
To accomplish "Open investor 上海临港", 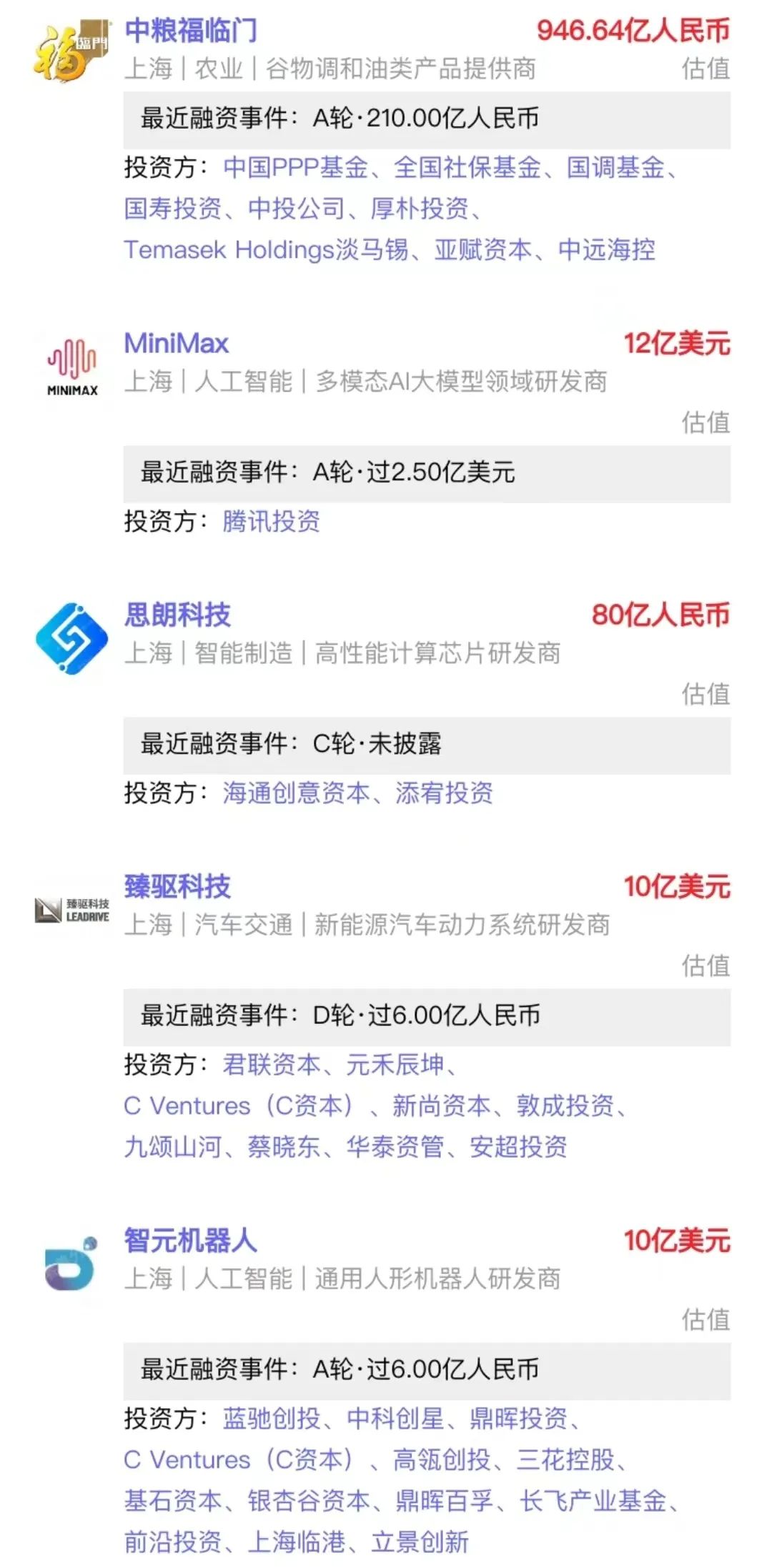I will [x=297, y=1542].
